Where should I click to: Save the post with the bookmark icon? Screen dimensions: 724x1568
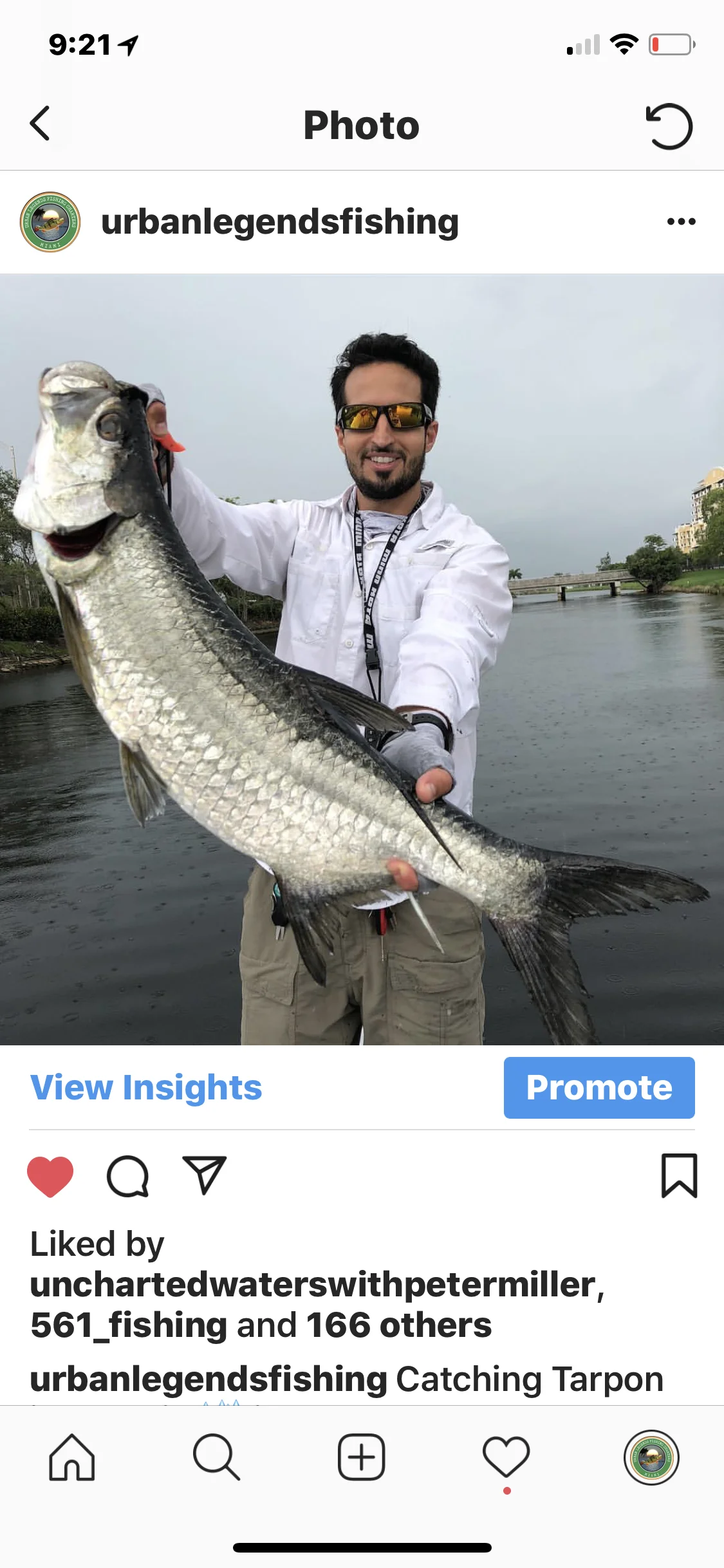pyautogui.click(x=680, y=1176)
